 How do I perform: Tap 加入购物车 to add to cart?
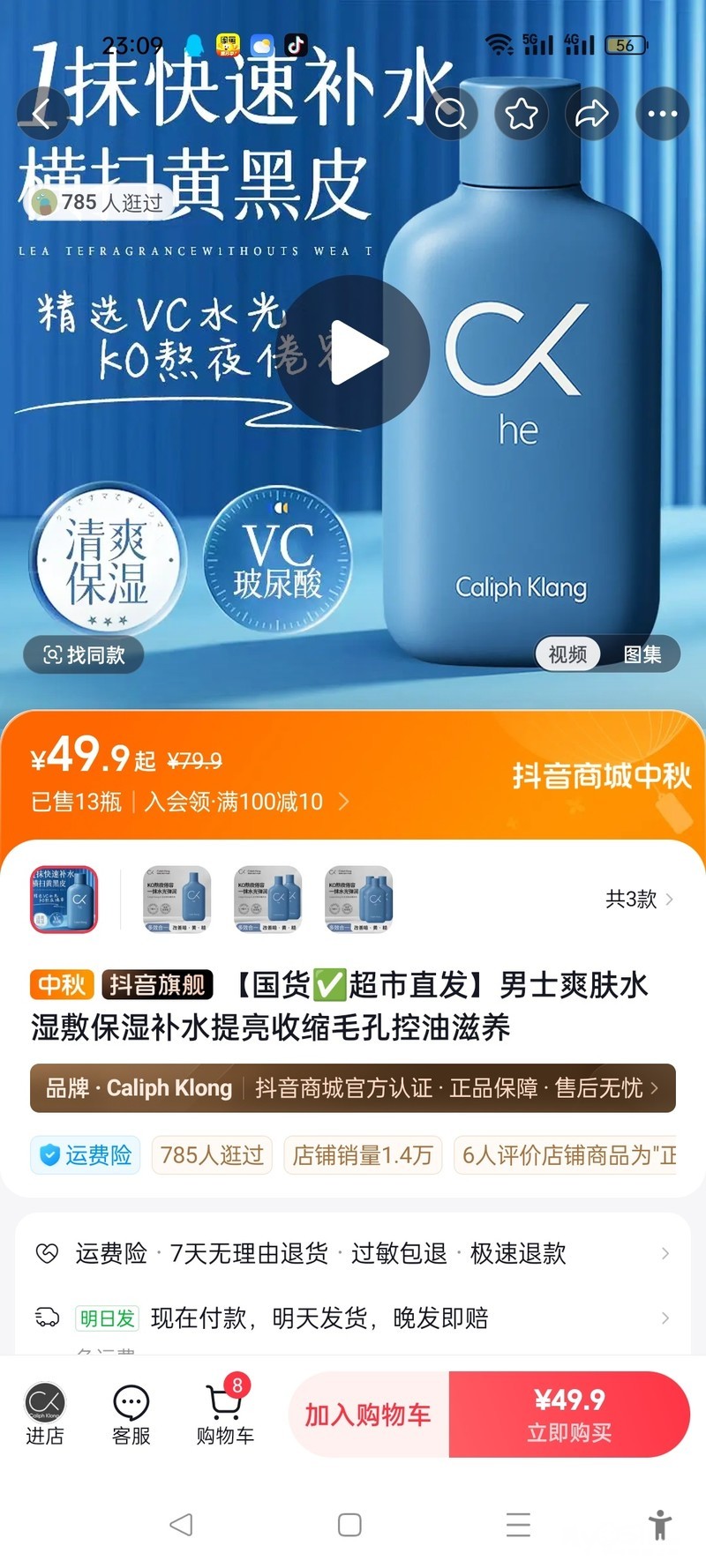[x=368, y=1415]
